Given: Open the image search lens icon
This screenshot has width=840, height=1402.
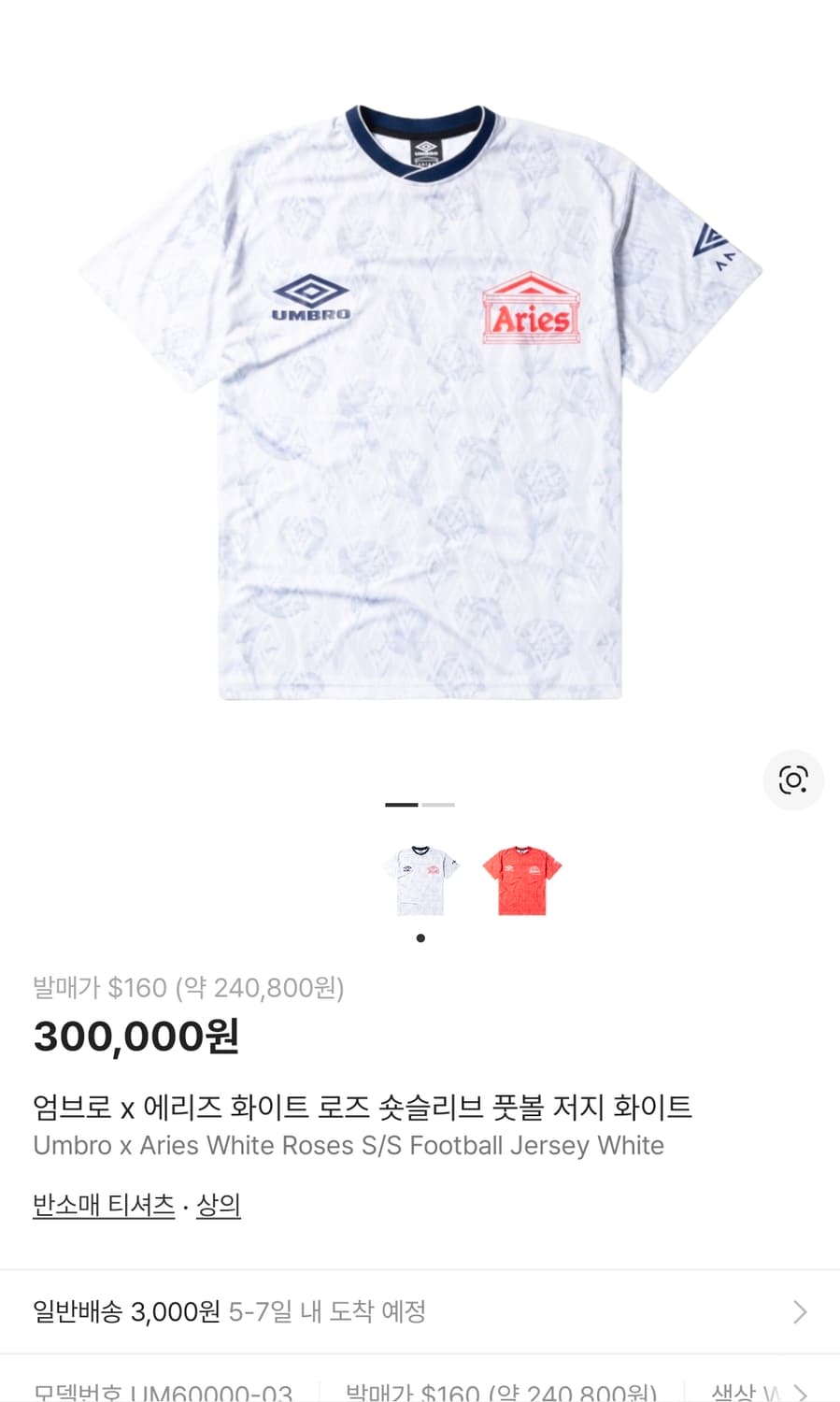Looking at the screenshot, I should pyautogui.click(x=793, y=780).
